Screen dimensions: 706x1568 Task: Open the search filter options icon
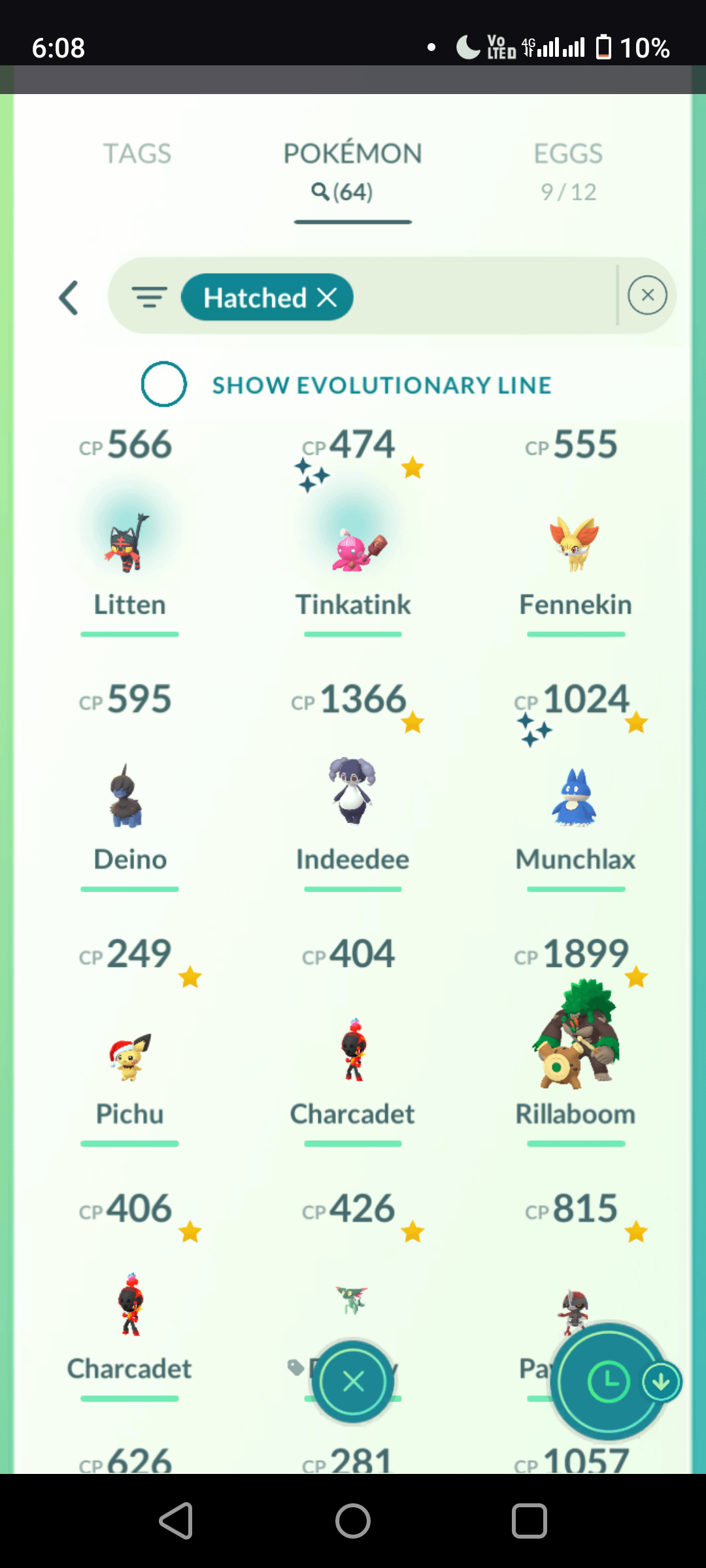click(x=149, y=297)
